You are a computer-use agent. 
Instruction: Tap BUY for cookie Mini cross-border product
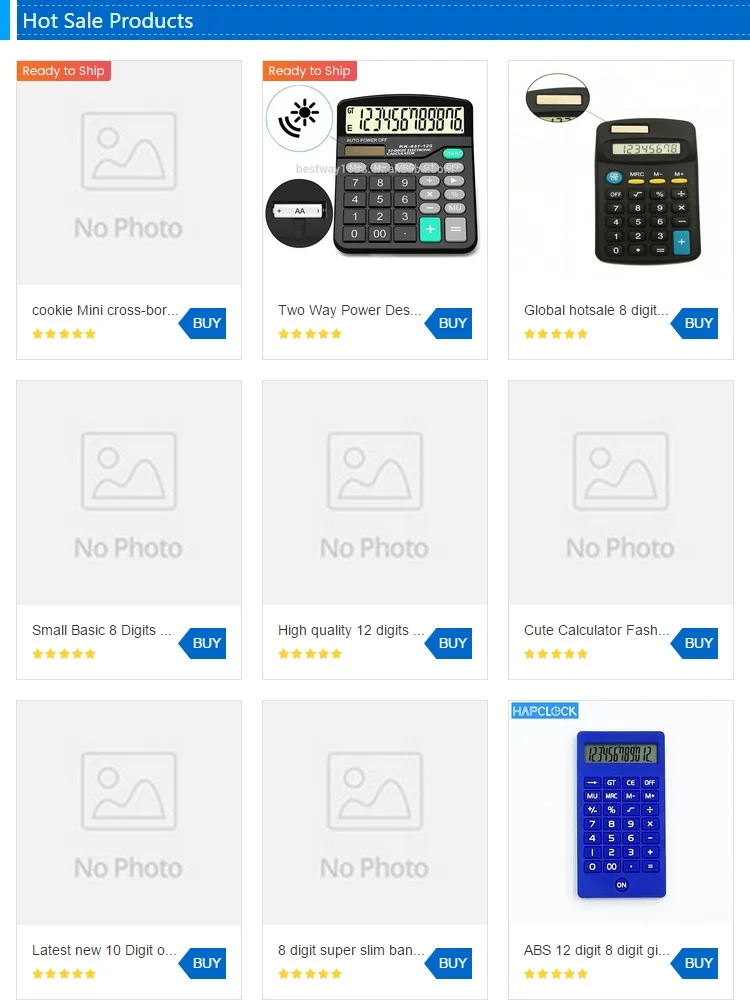tap(202, 323)
